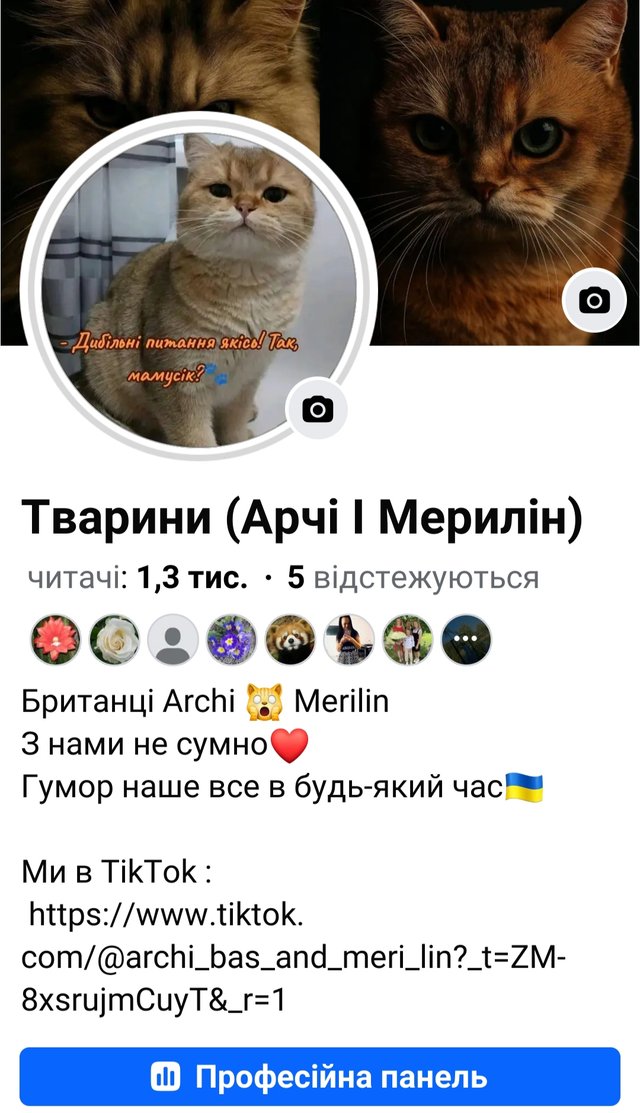Open the Професійна панель dashboard
Viewport: 640px width, 1113px height.
[x=320, y=1077]
